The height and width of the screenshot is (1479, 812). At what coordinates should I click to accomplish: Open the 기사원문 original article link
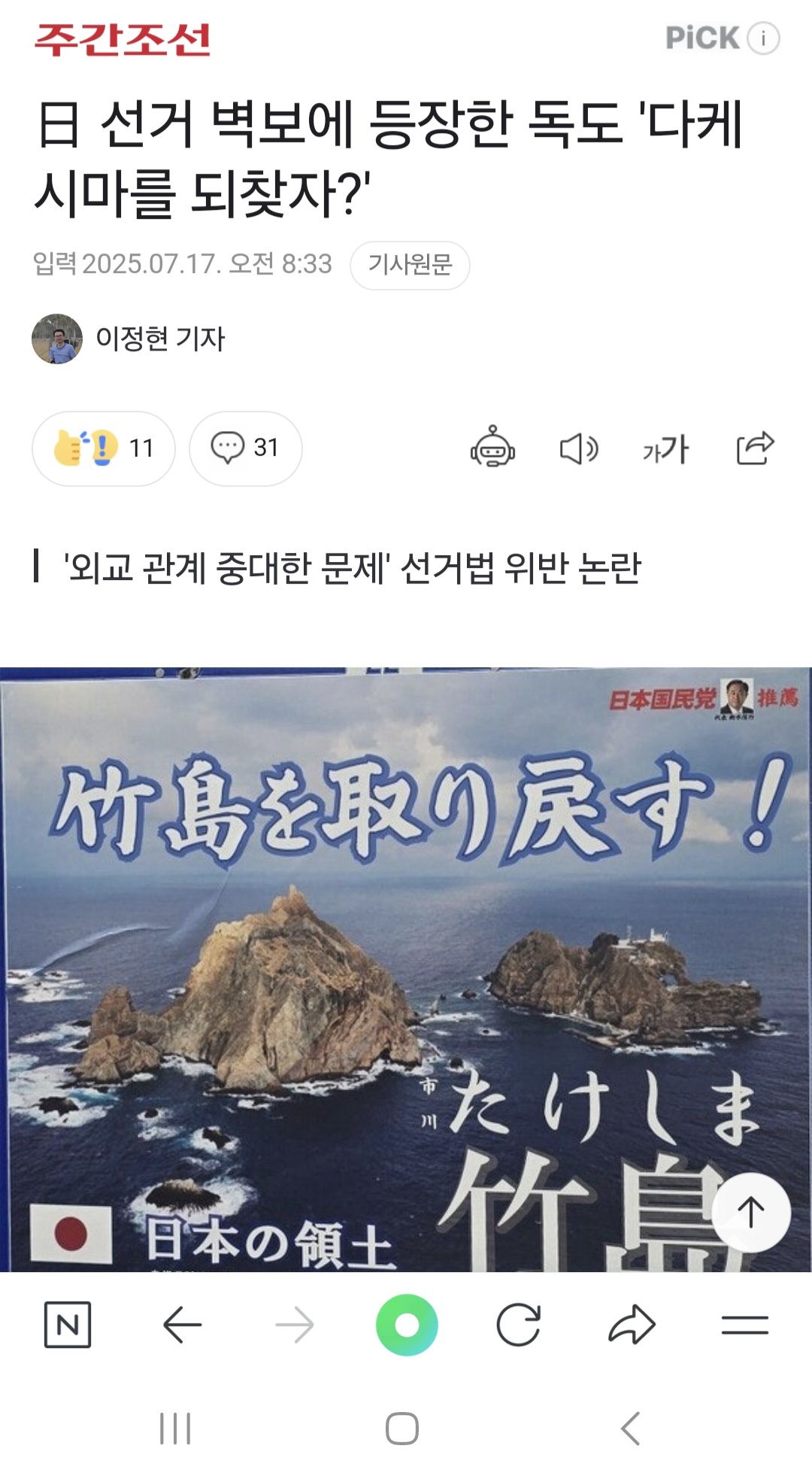coord(410,265)
